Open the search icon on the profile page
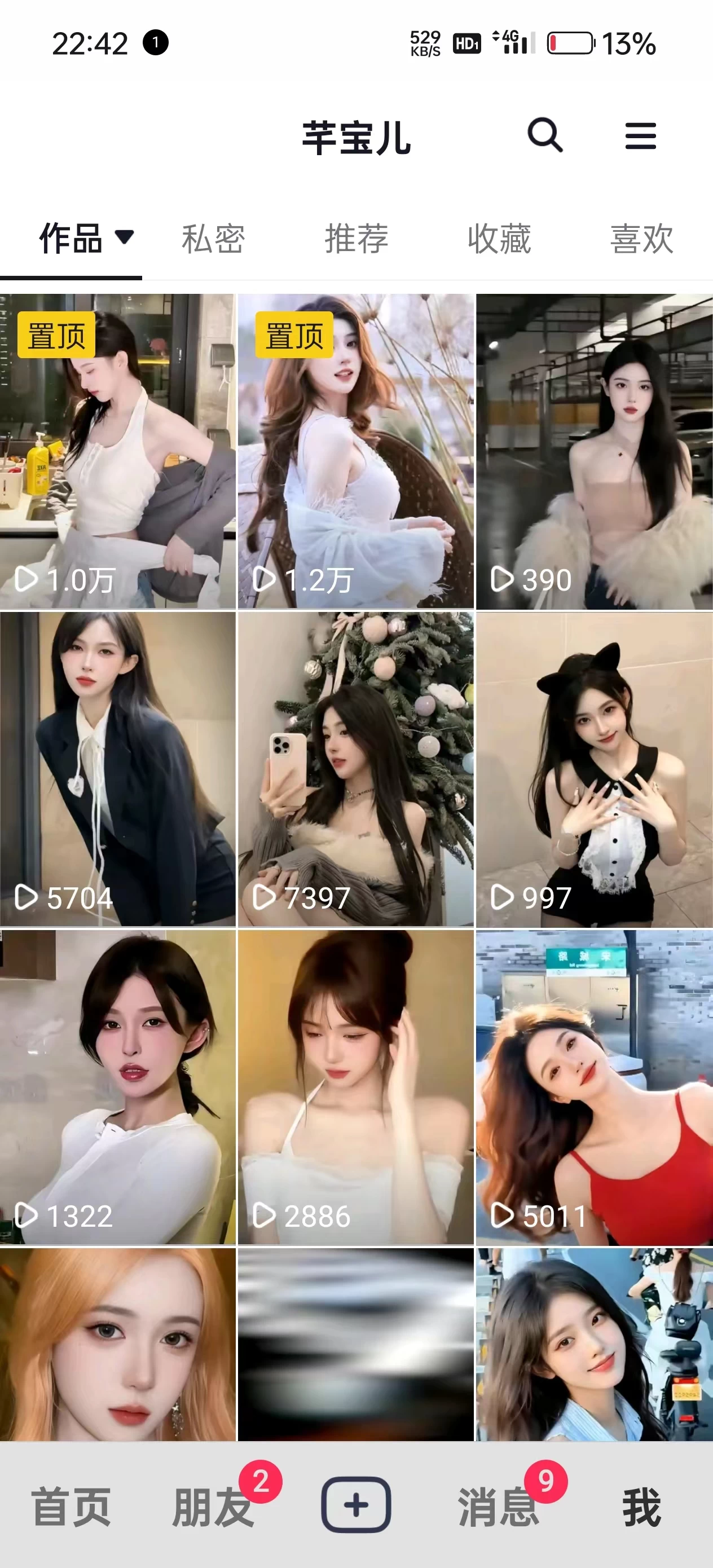 (x=545, y=136)
